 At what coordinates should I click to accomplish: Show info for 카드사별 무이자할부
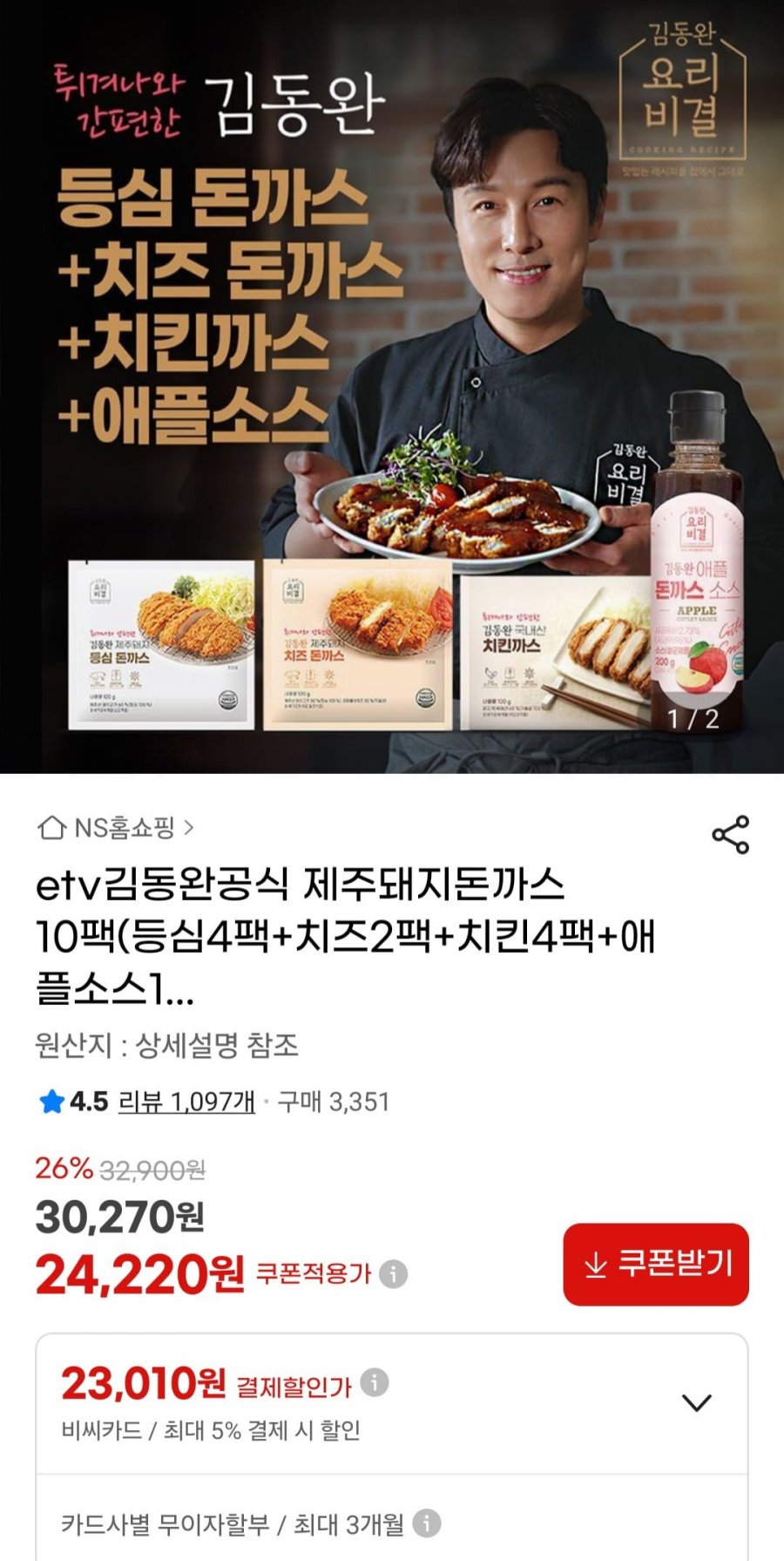point(426,1524)
